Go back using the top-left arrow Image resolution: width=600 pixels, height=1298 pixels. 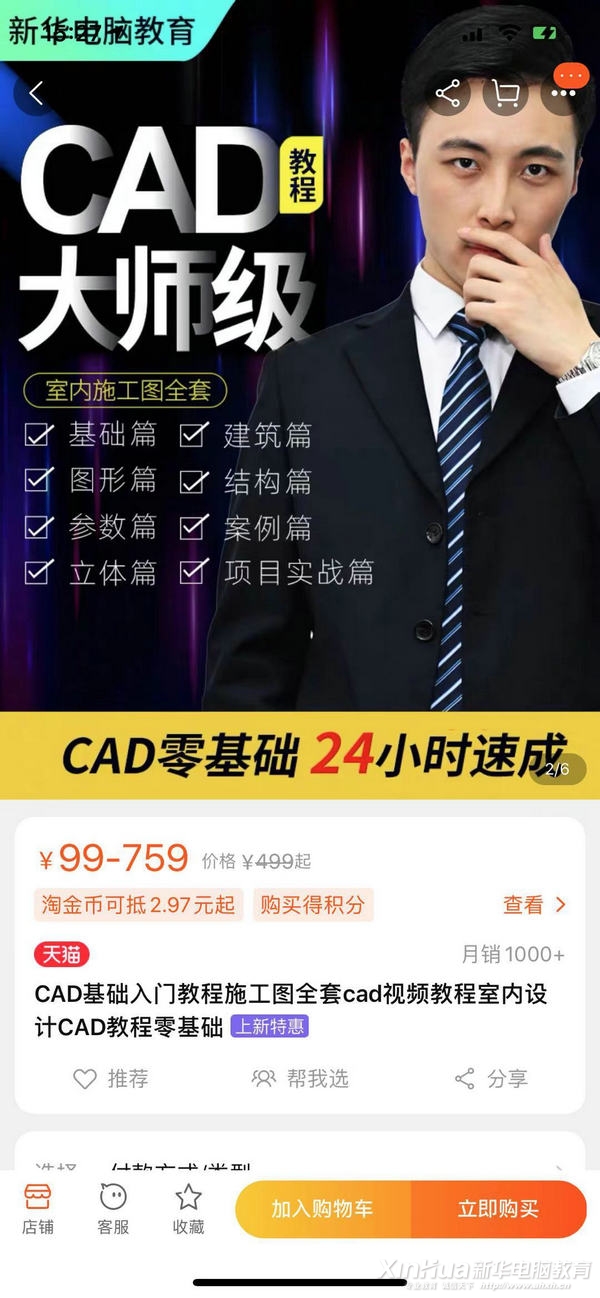tap(36, 94)
